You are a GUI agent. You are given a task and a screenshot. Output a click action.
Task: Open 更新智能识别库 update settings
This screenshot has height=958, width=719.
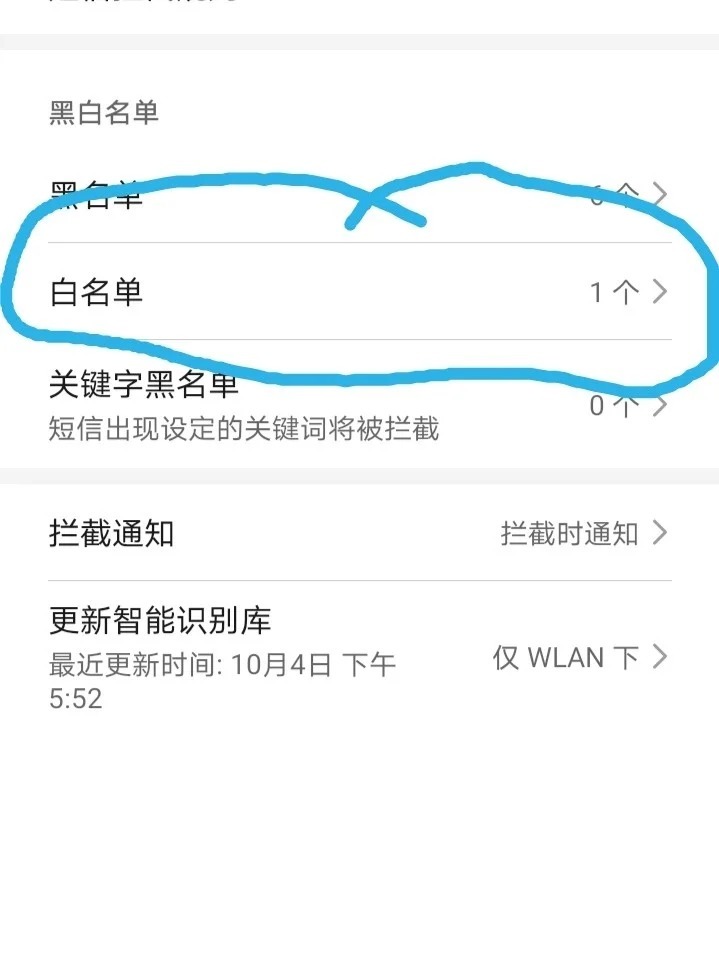[x=359, y=657]
